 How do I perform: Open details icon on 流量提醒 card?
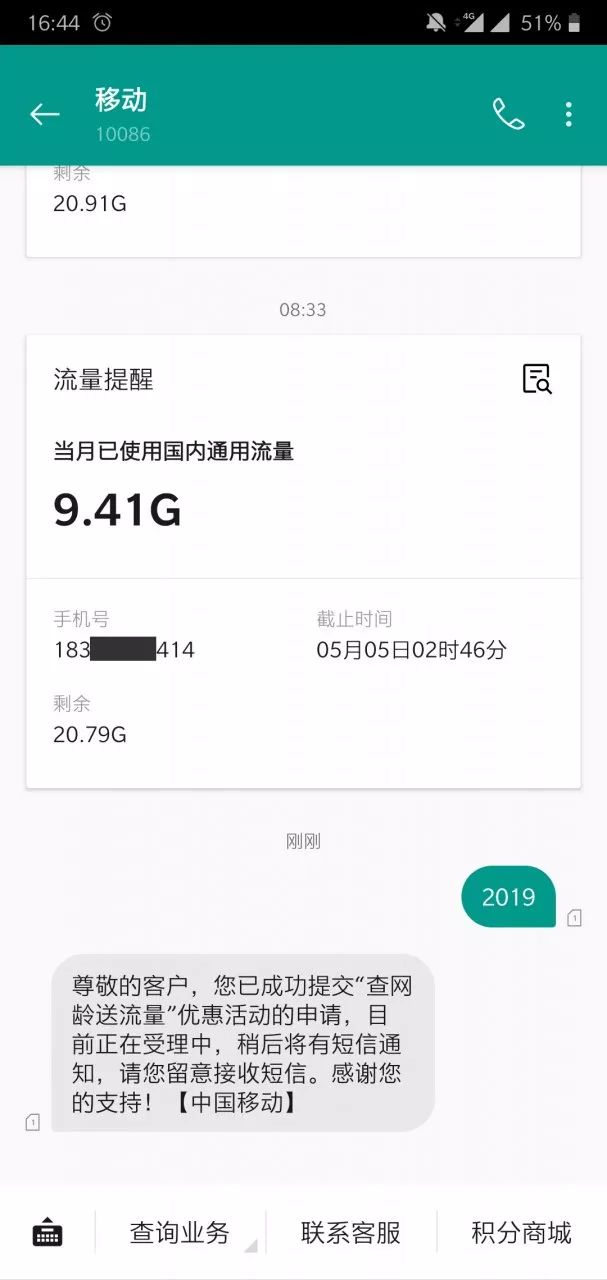537,379
